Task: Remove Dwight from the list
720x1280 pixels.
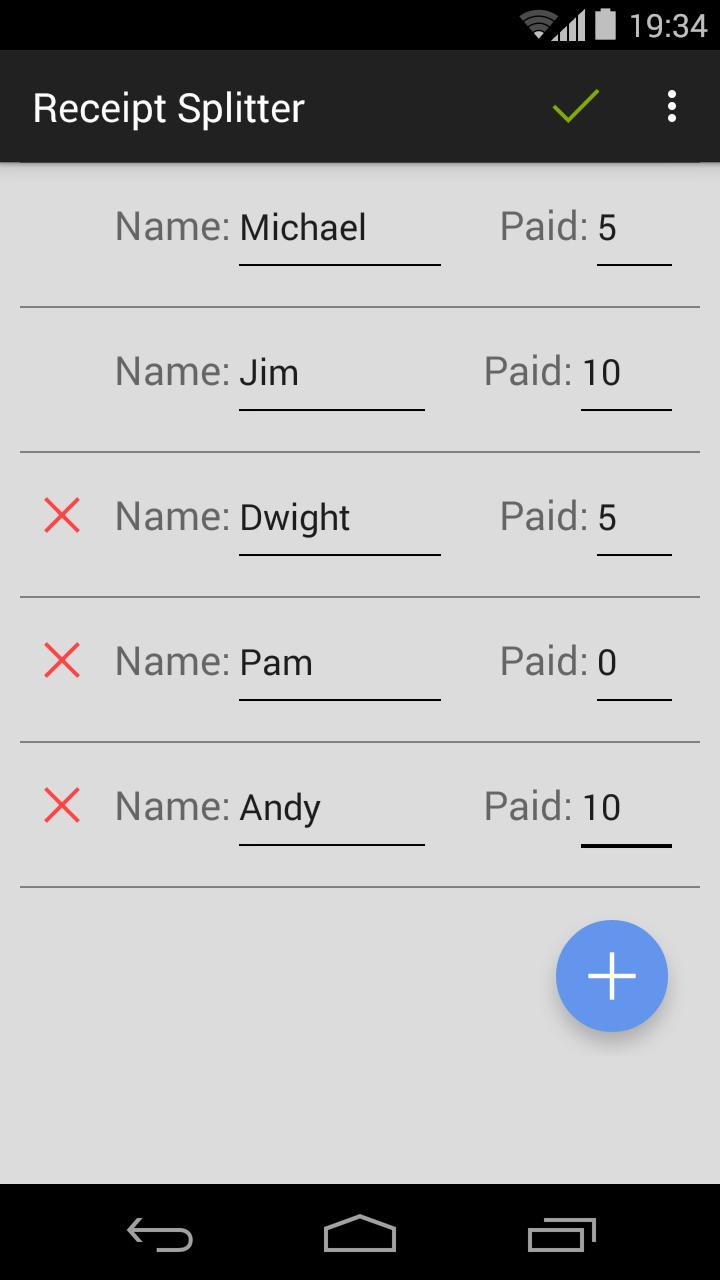Action: 62,516
